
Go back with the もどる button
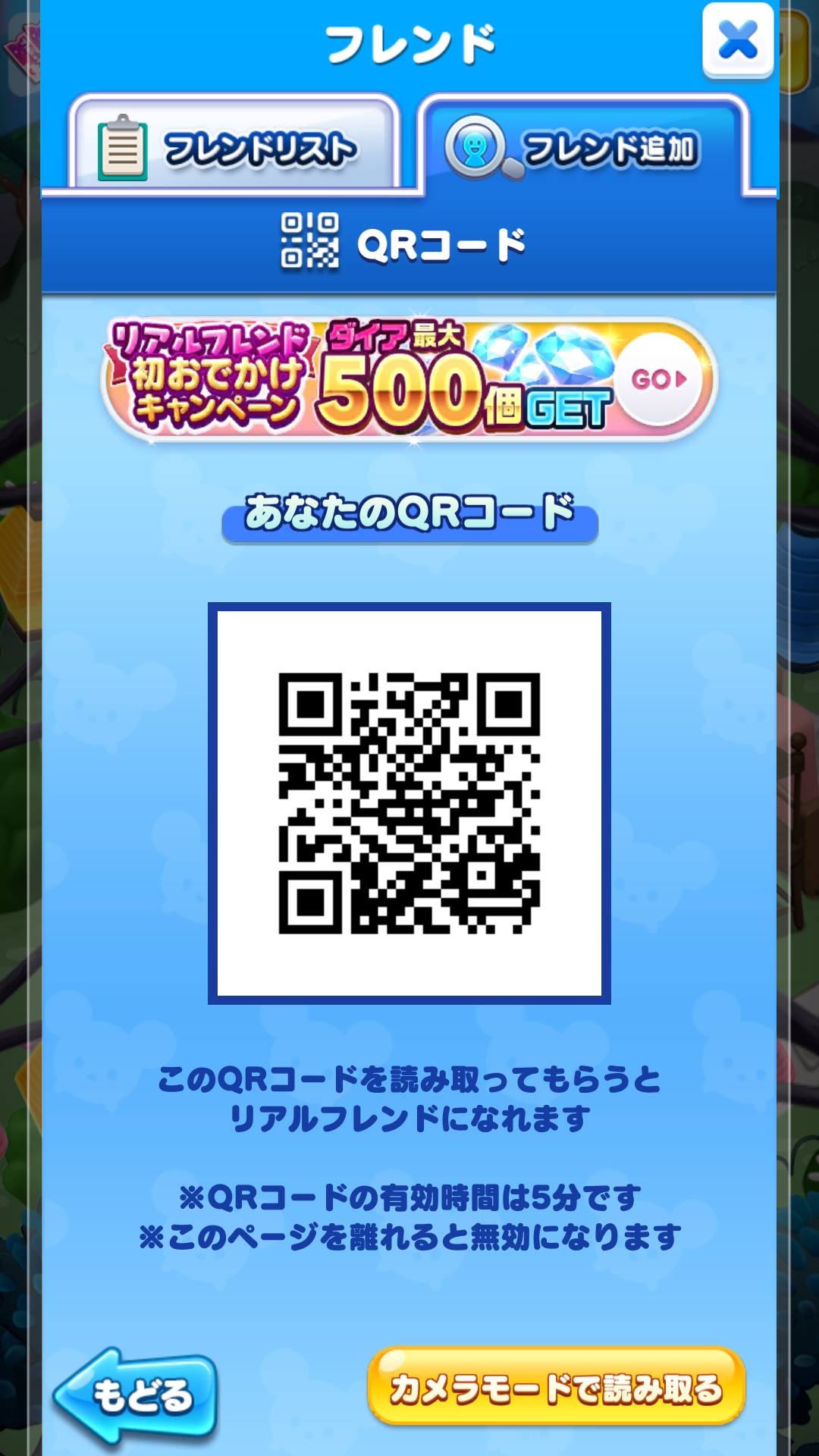pos(136,1395)
